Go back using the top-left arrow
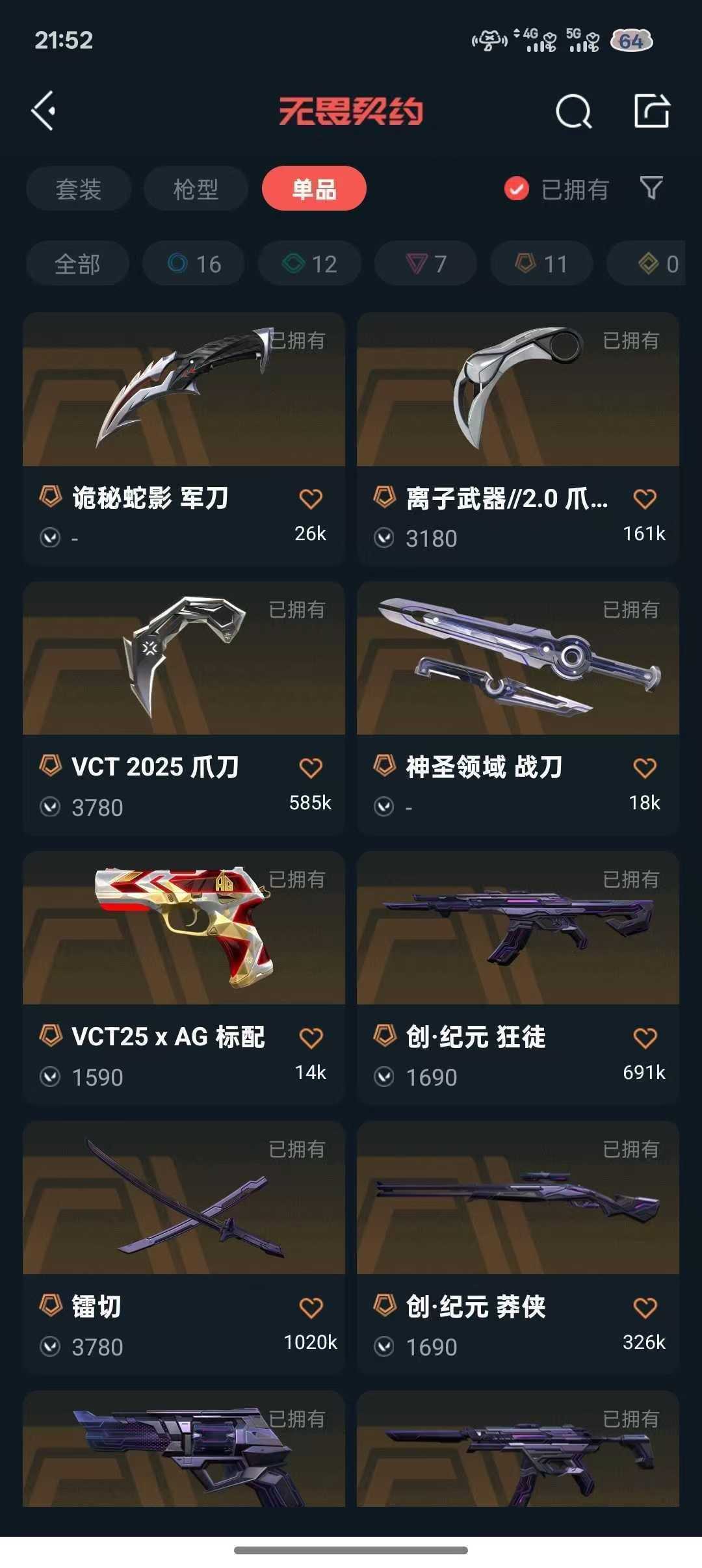Viewport: 702px width, 1568px height. (44, 111)
